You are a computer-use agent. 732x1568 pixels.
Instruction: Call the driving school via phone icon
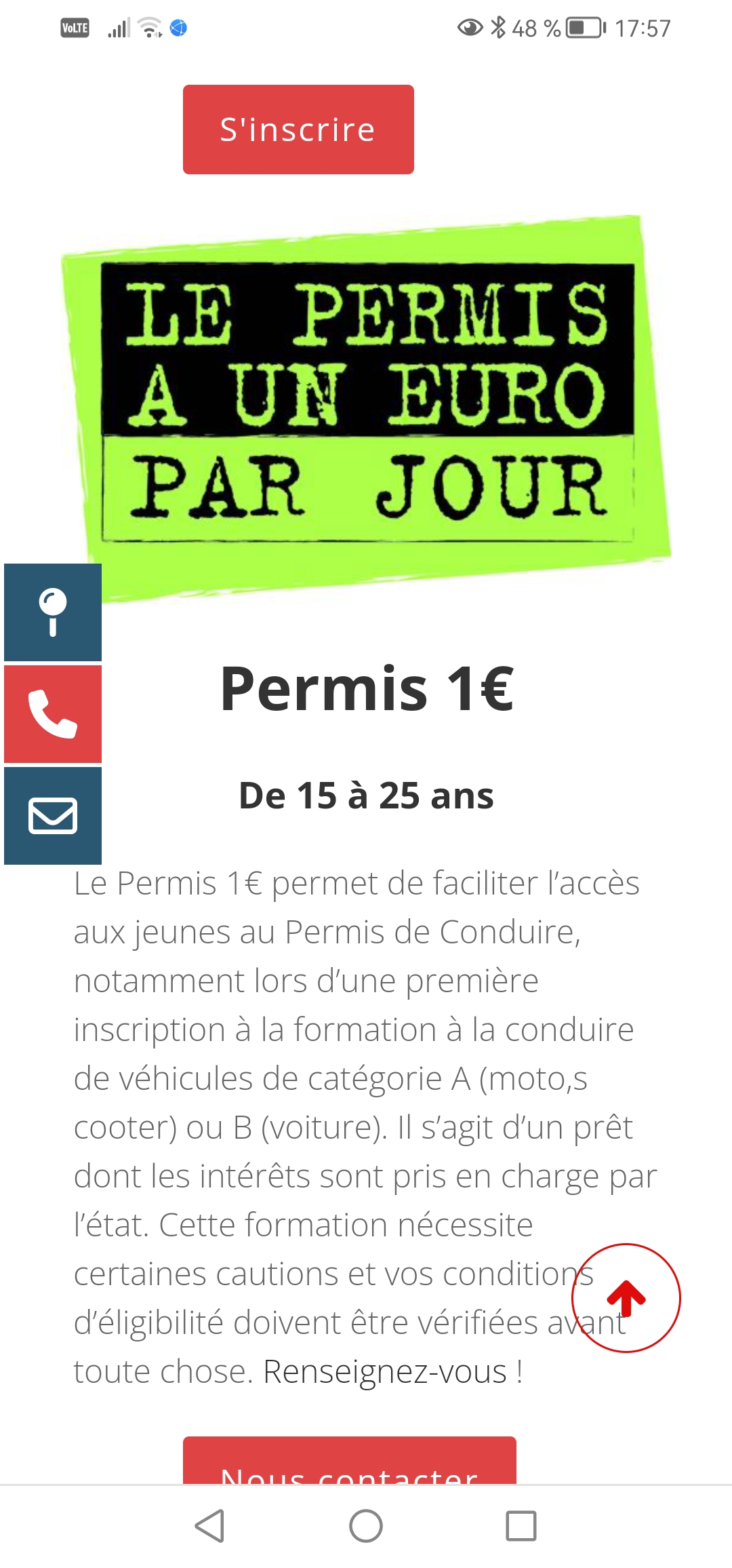pos(53,714)
